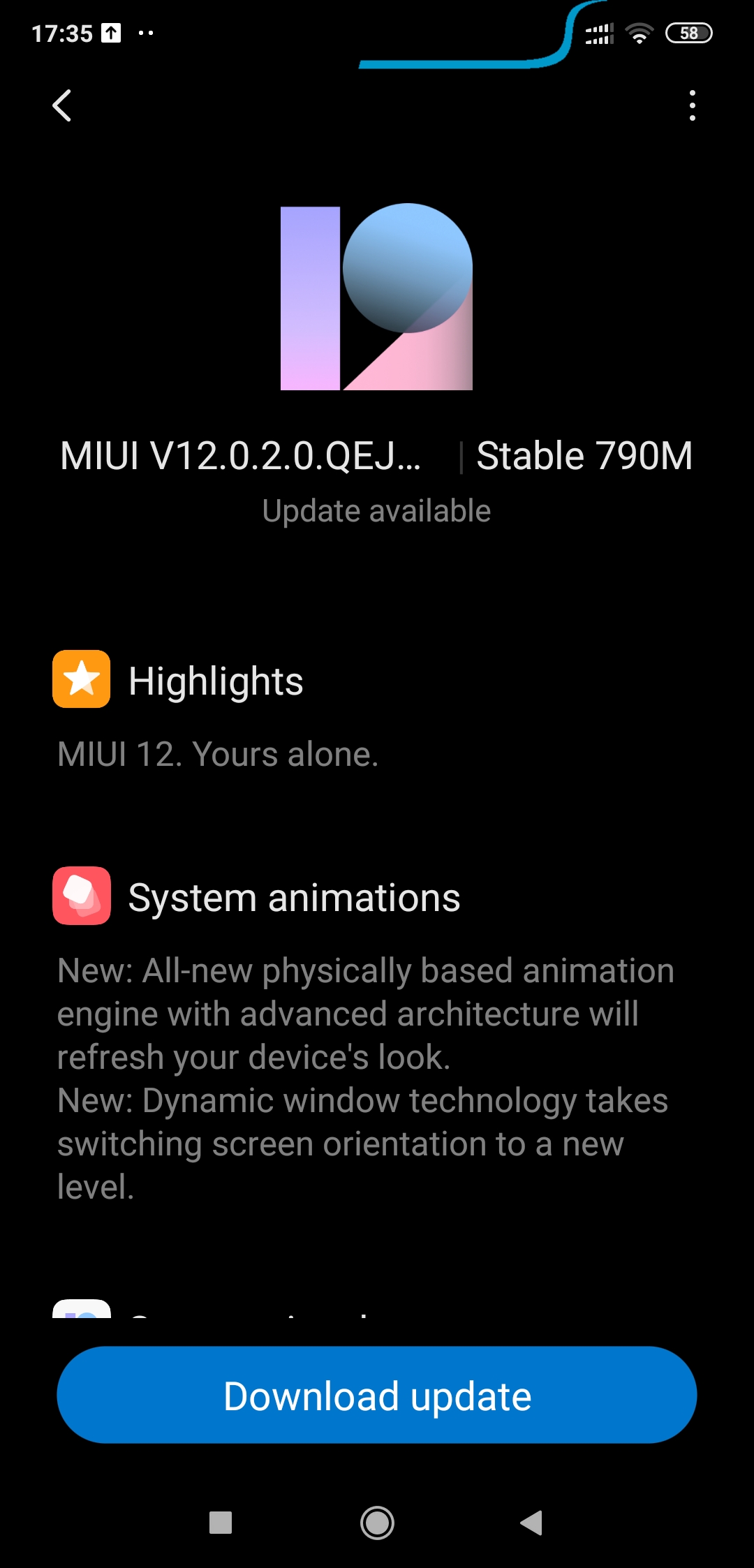Open recent apps via square button
Image resolution: width=754 pixels, height=1568 pixels.
point(221,1523)
